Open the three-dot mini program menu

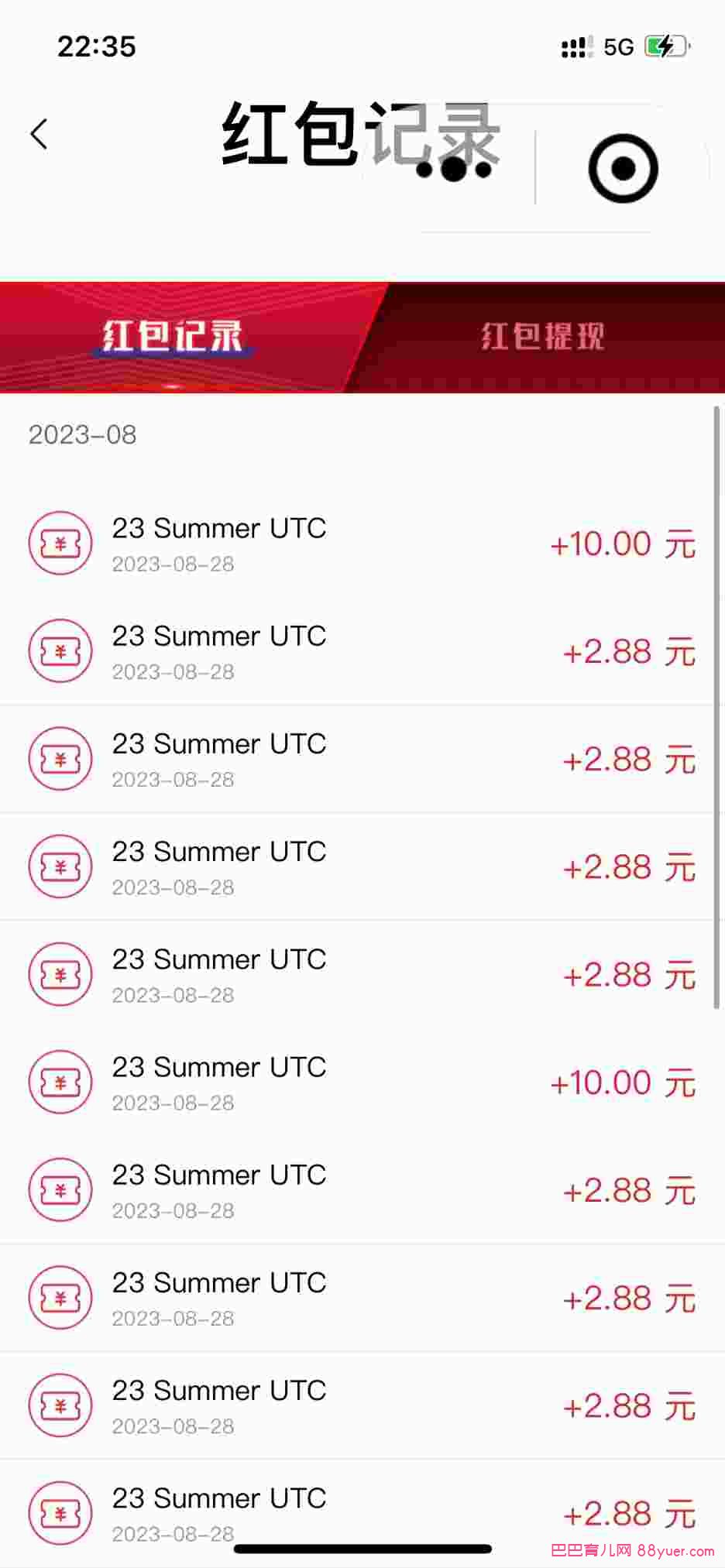(x=454, y=169)
